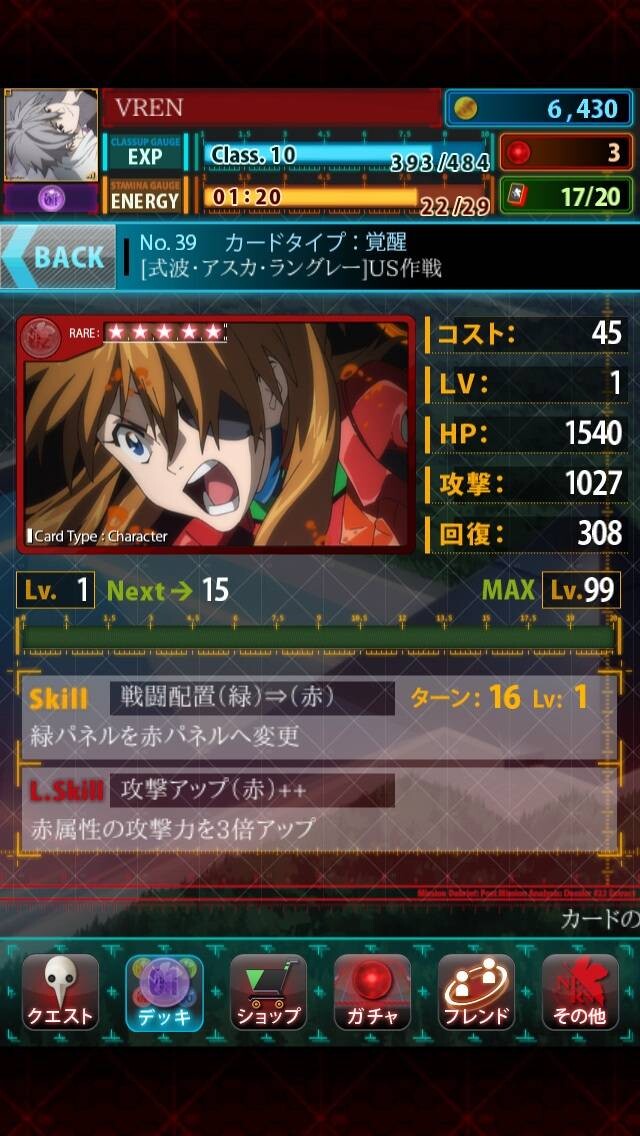This screenshot has width=640, height=1136.
Task: Tap the Asuka character card image
Action: point(216,435)
